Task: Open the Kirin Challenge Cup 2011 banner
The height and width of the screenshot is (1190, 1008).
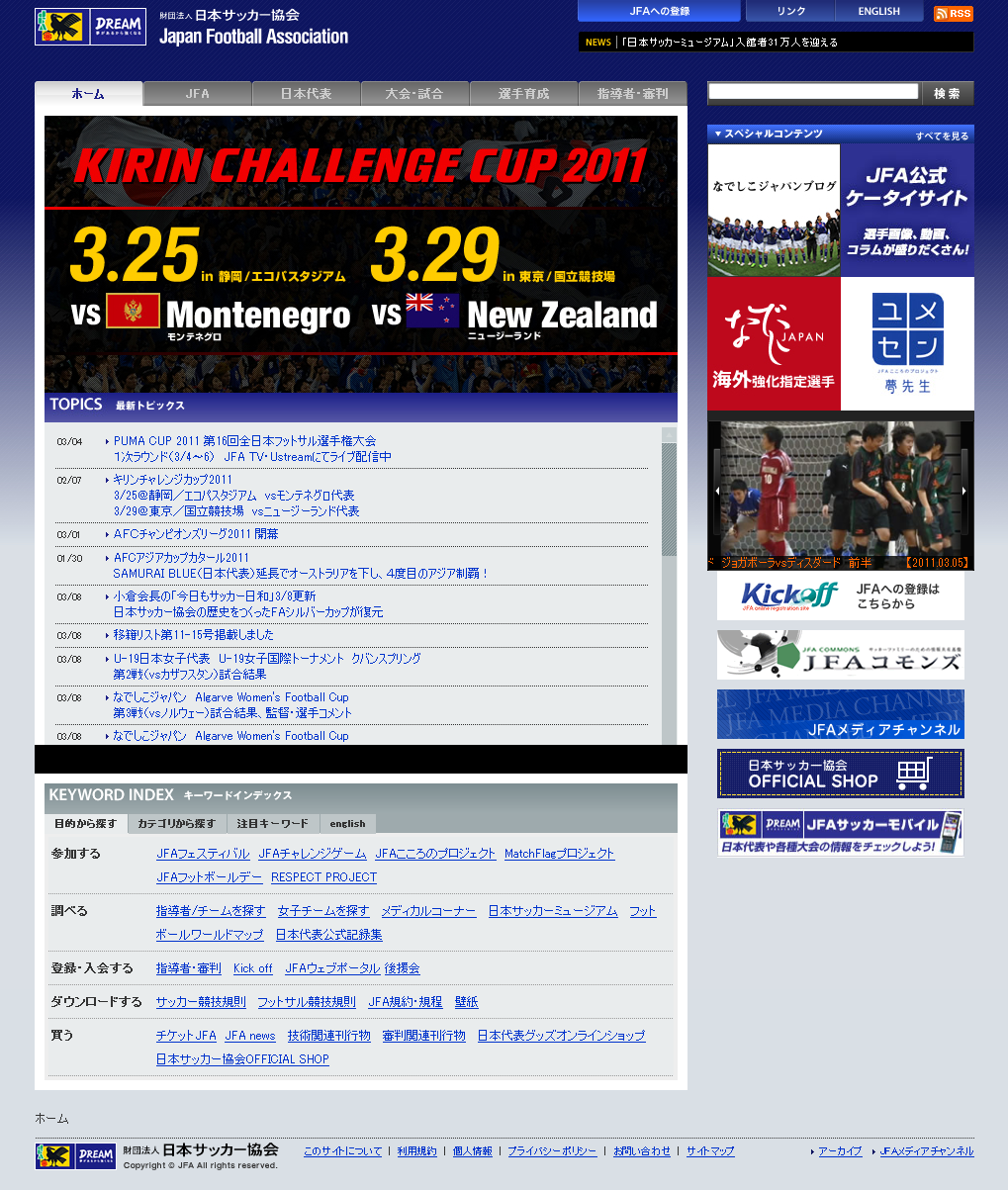Action: point(361,252)
